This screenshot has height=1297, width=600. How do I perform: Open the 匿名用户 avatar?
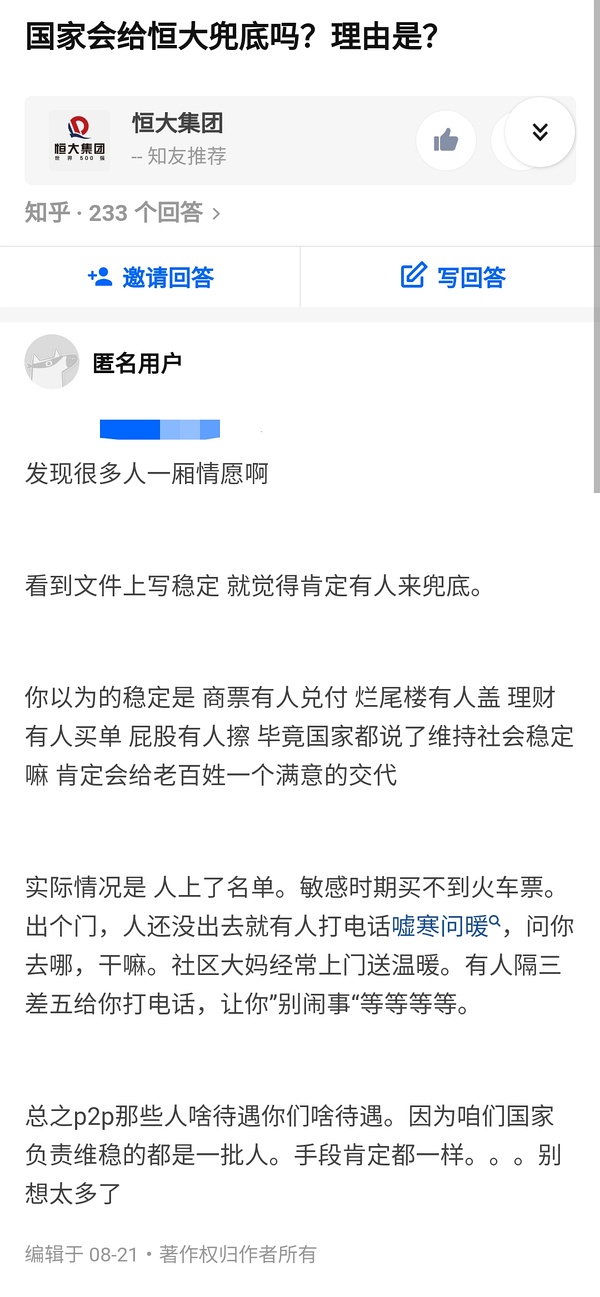tap(52, 362)
